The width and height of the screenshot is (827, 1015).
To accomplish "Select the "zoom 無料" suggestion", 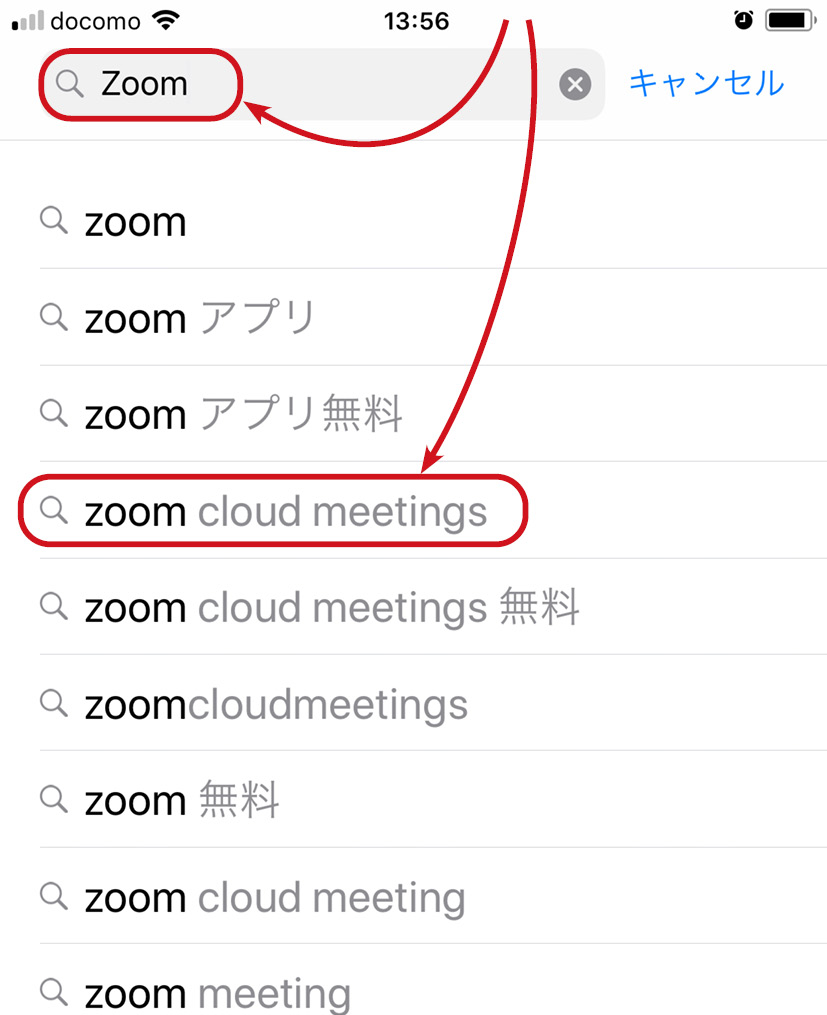I will 182,800.
